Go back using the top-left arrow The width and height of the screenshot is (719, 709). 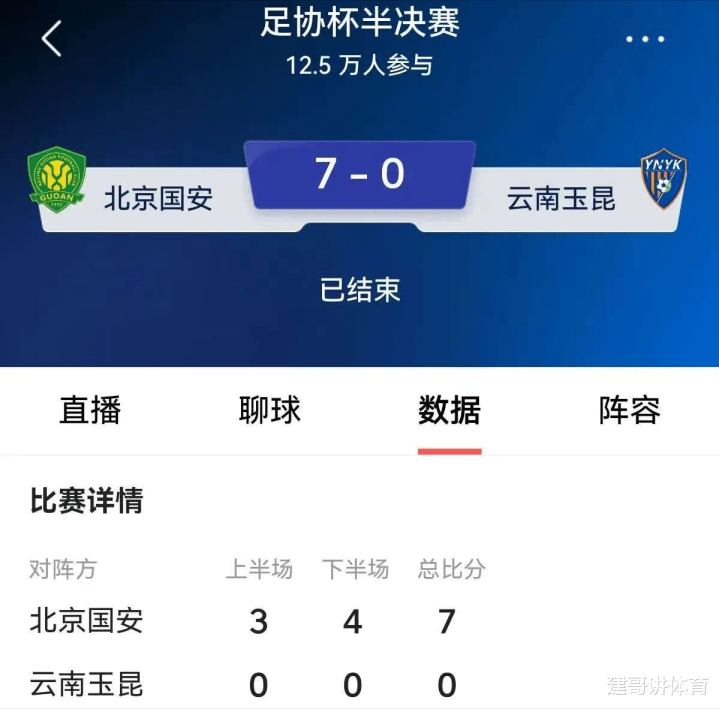click(52, 39)
